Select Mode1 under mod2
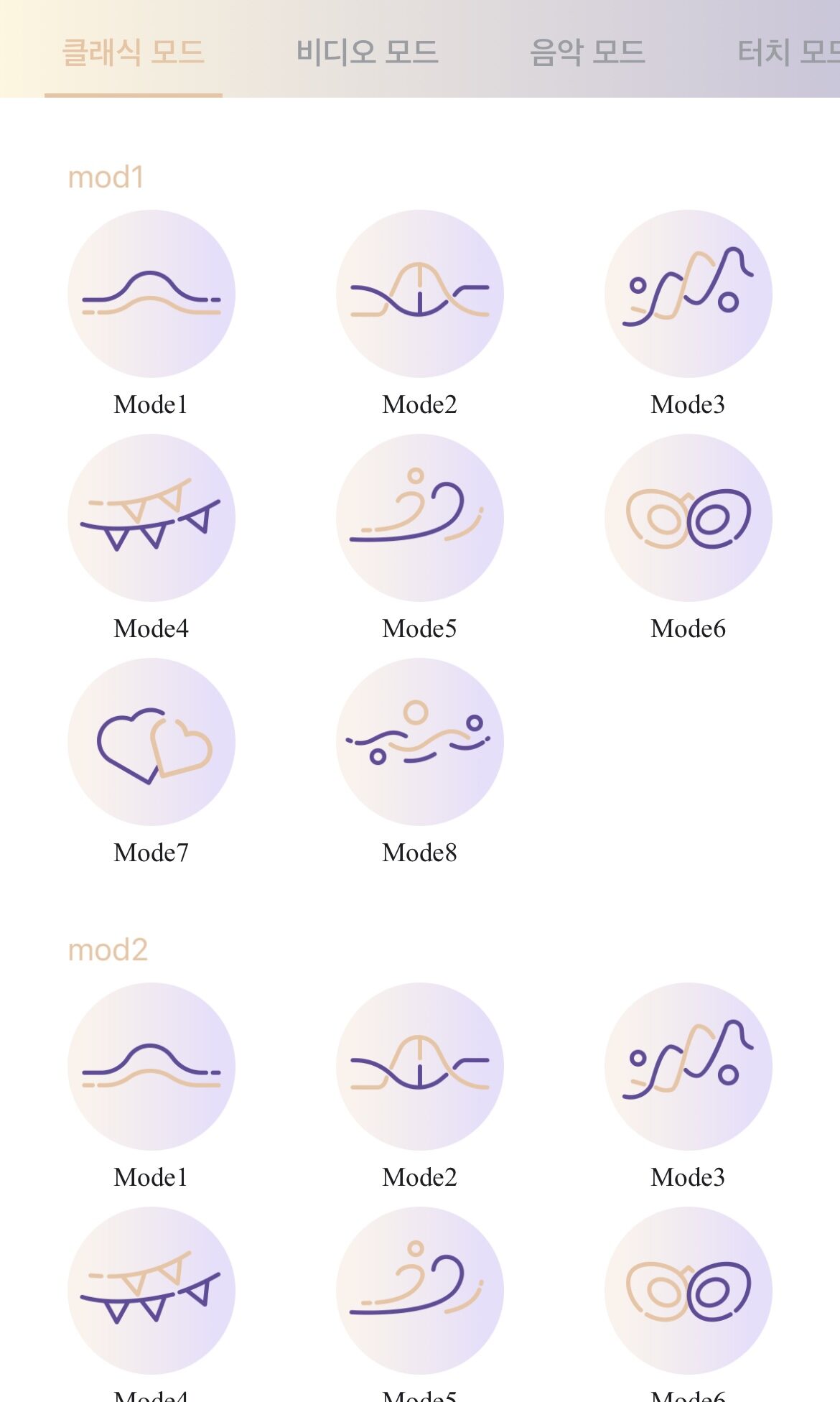The image size is (840, 1402). (x=151, y=1067)
